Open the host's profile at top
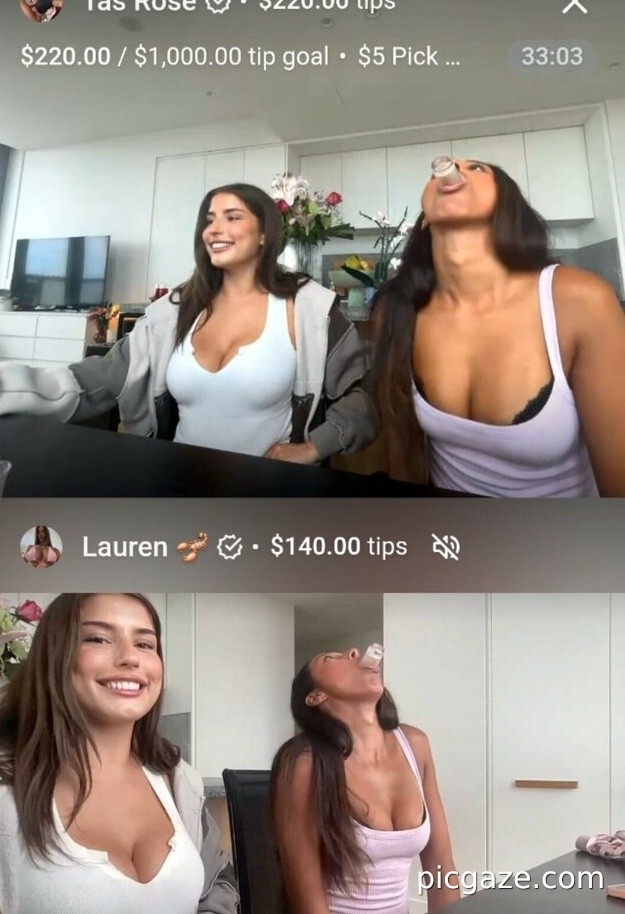Viewport: 625px width, 914px height. 41,6
